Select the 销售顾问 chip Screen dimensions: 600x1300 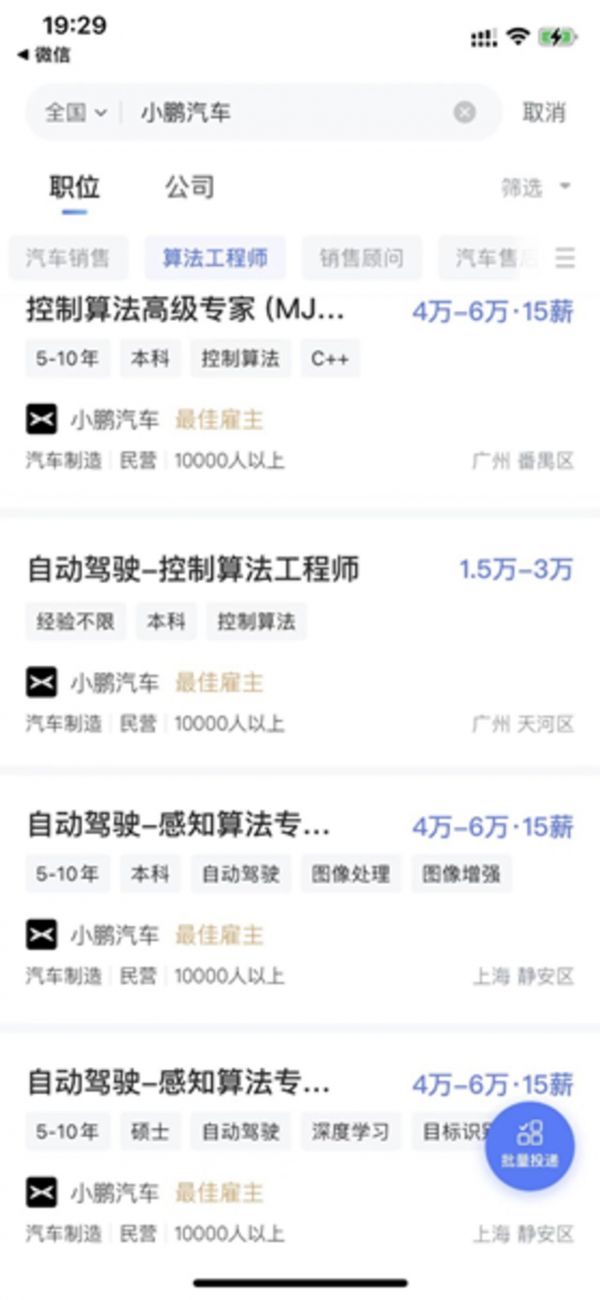coord(362,258)
